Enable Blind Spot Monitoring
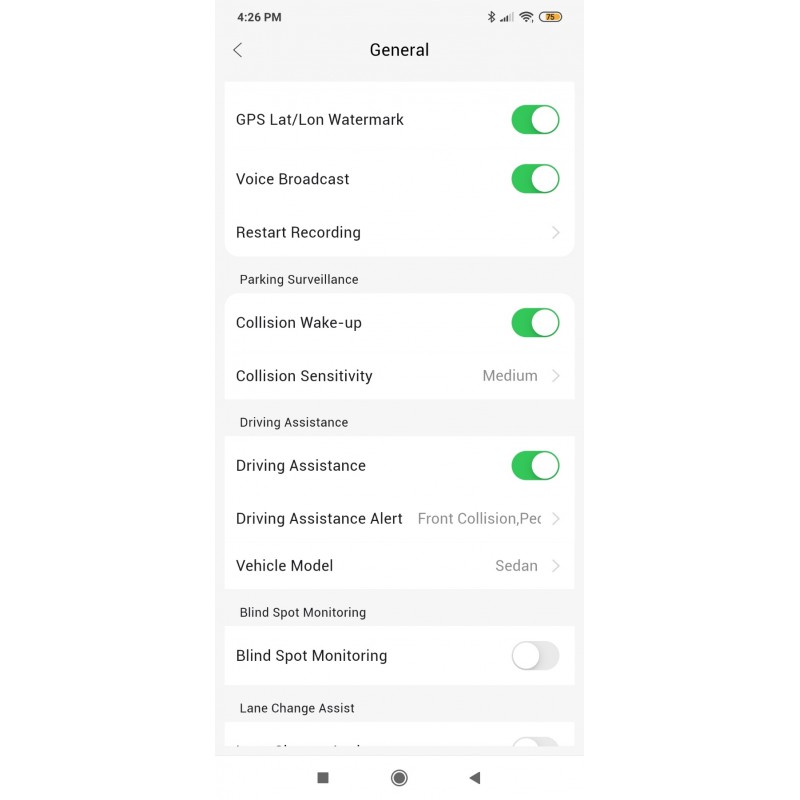The height and width of the screenshot is (800, 800). point(535,656)
